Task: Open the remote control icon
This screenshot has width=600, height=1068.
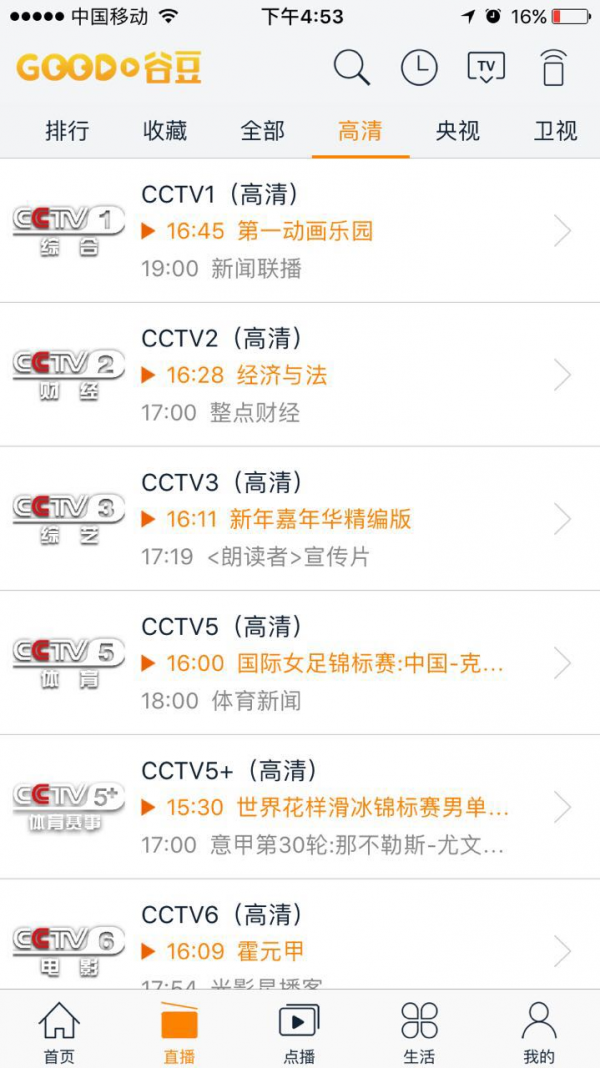Action: 552,68
